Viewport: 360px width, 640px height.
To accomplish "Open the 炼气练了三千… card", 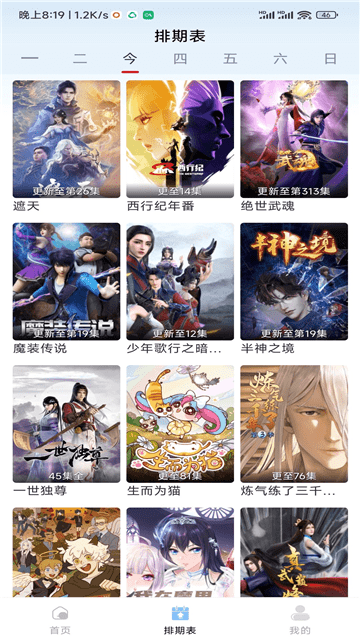I will click(x=294, y=431).
